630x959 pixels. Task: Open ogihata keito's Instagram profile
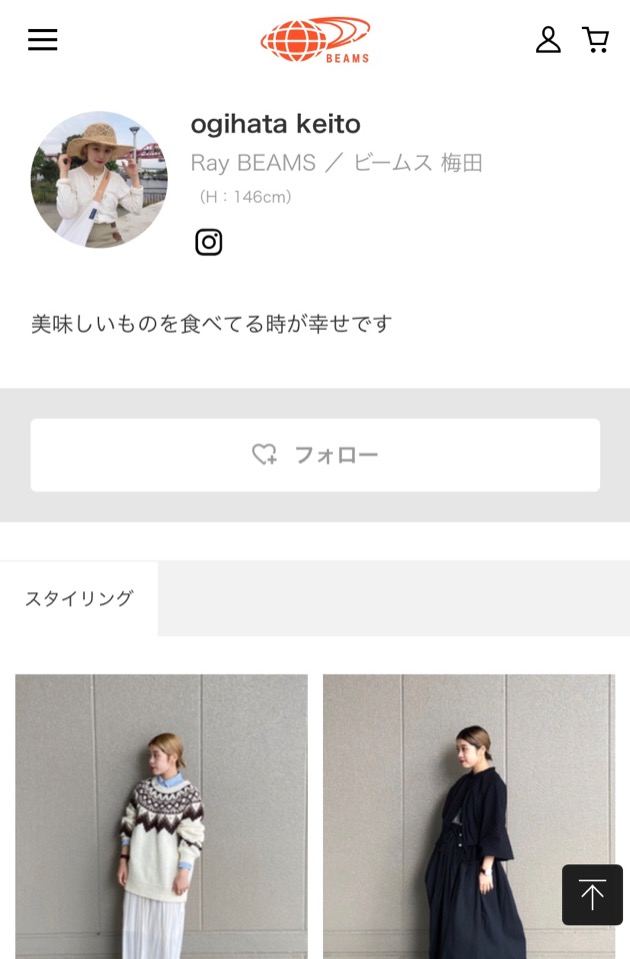pos(208,242)
